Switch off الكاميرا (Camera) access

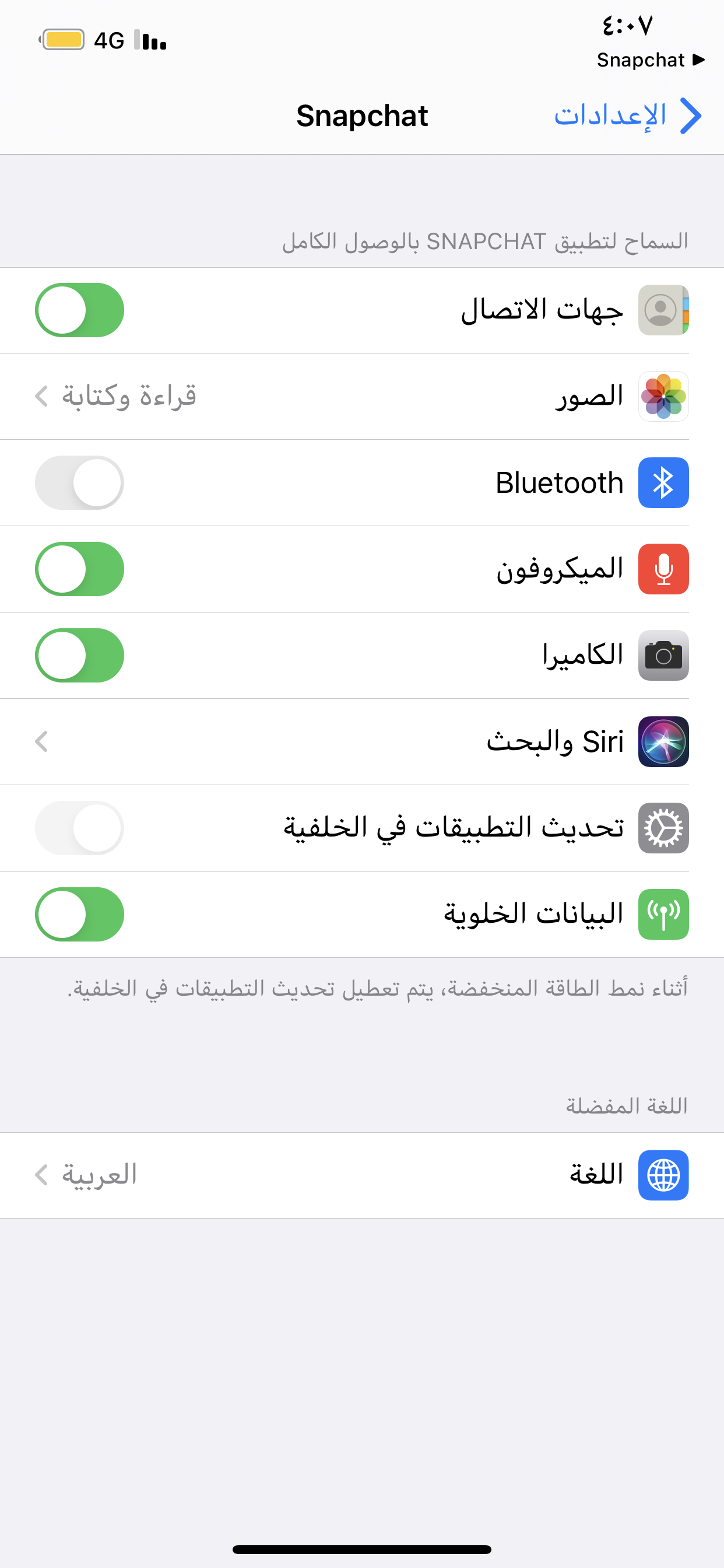click(79, 656)
